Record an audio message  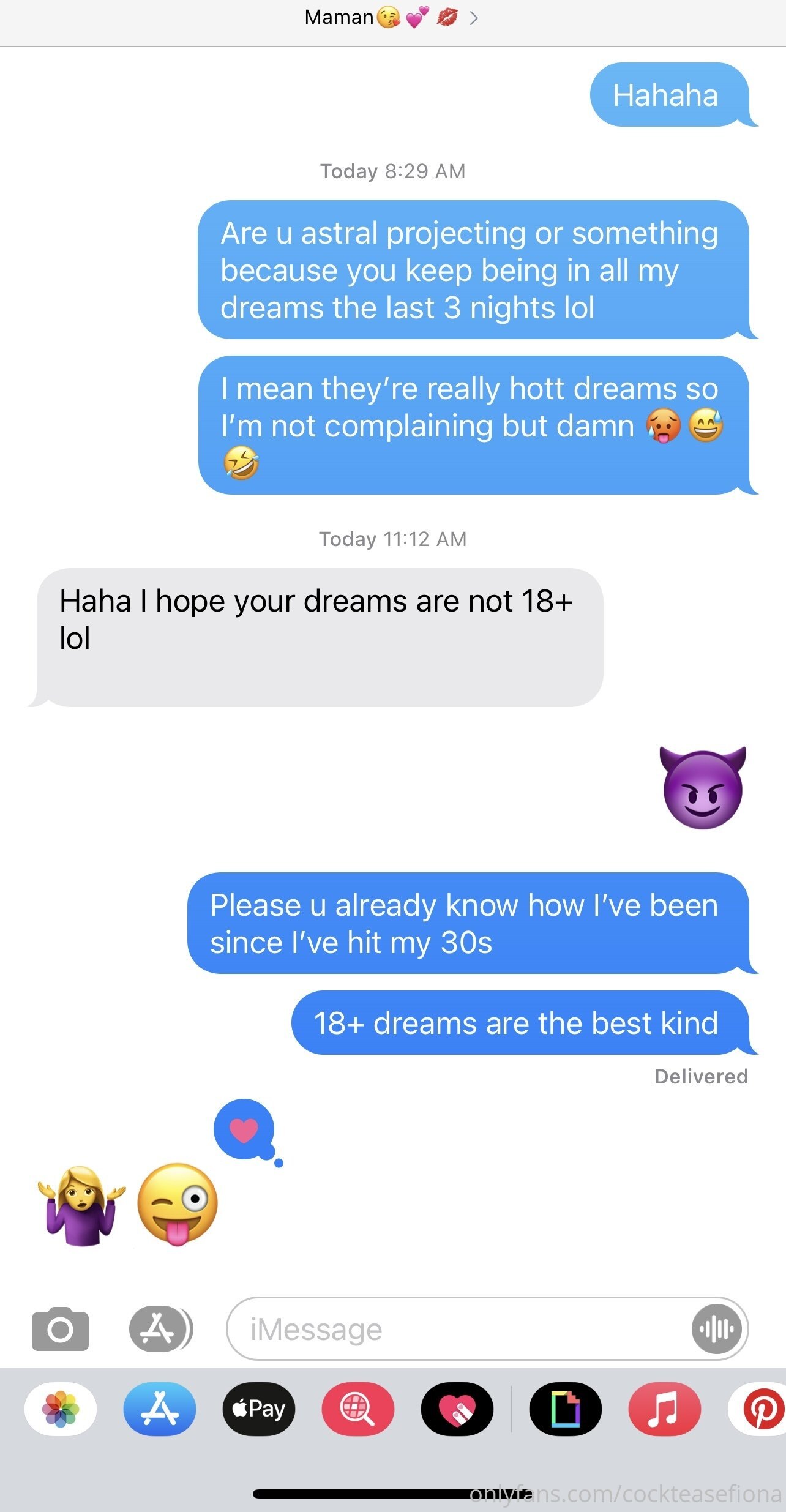click(717, 1329)
